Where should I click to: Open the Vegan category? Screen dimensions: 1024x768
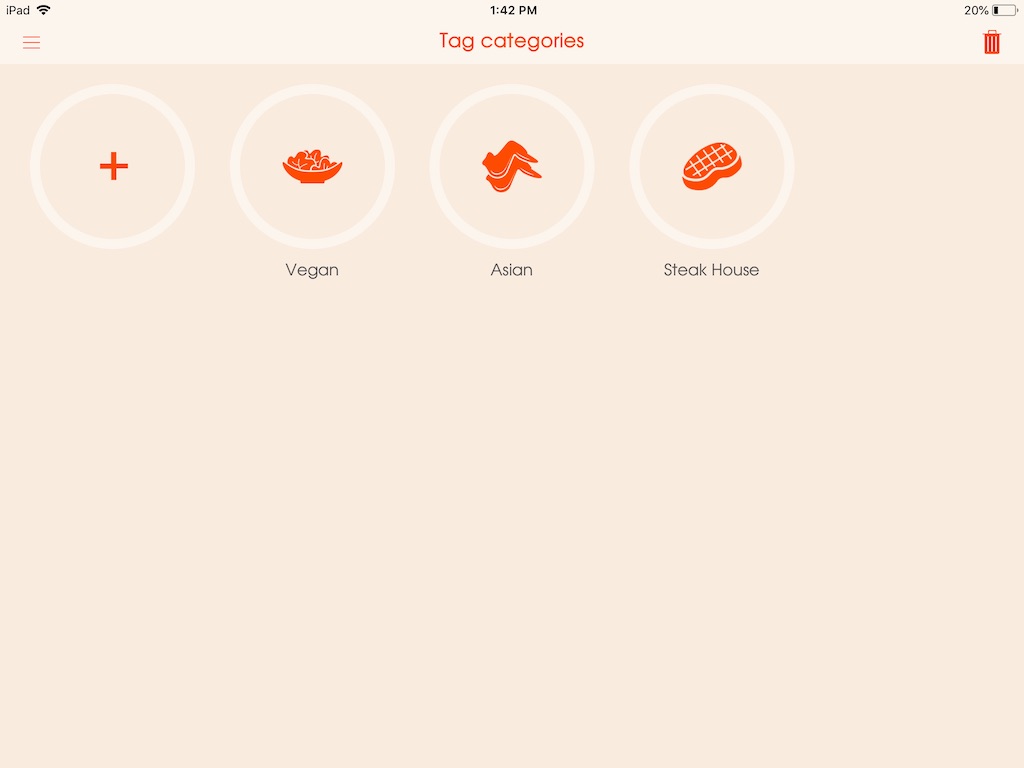(x=312, y=167)
